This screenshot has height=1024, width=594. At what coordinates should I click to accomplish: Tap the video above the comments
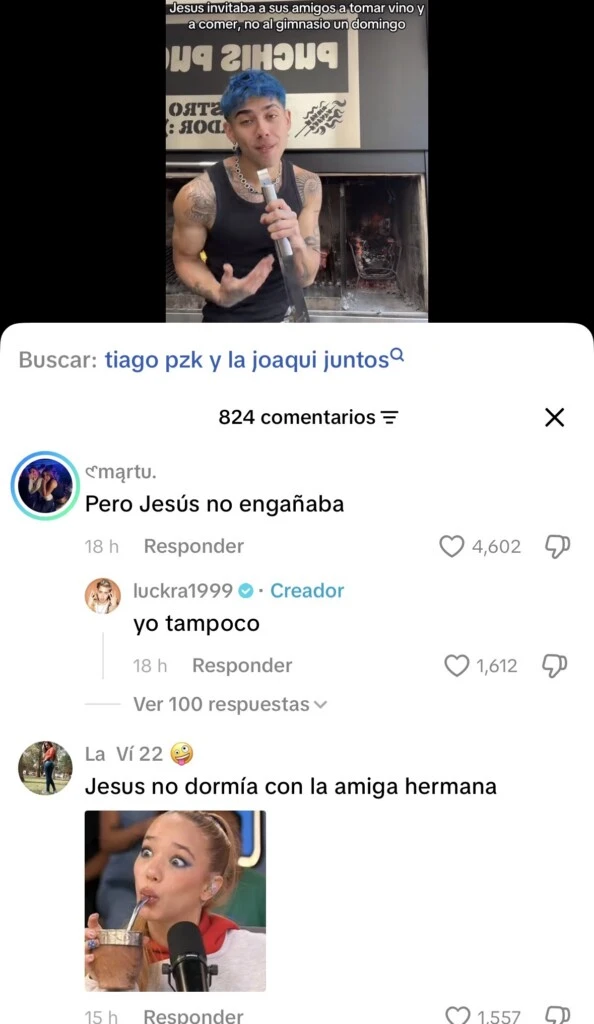(296, 161)
